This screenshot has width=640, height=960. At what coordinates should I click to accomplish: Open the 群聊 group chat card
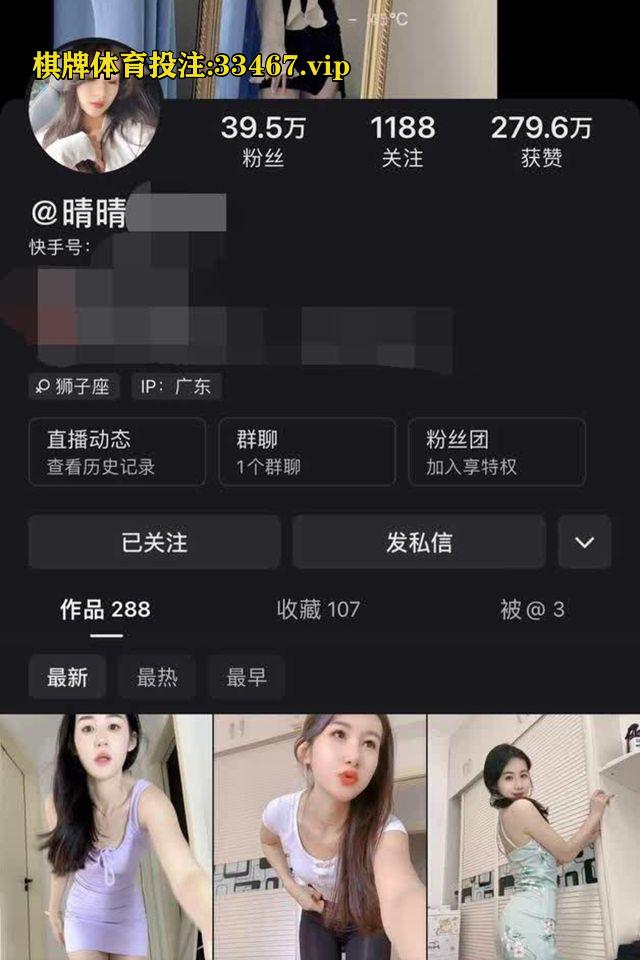[x=307, y=452]
